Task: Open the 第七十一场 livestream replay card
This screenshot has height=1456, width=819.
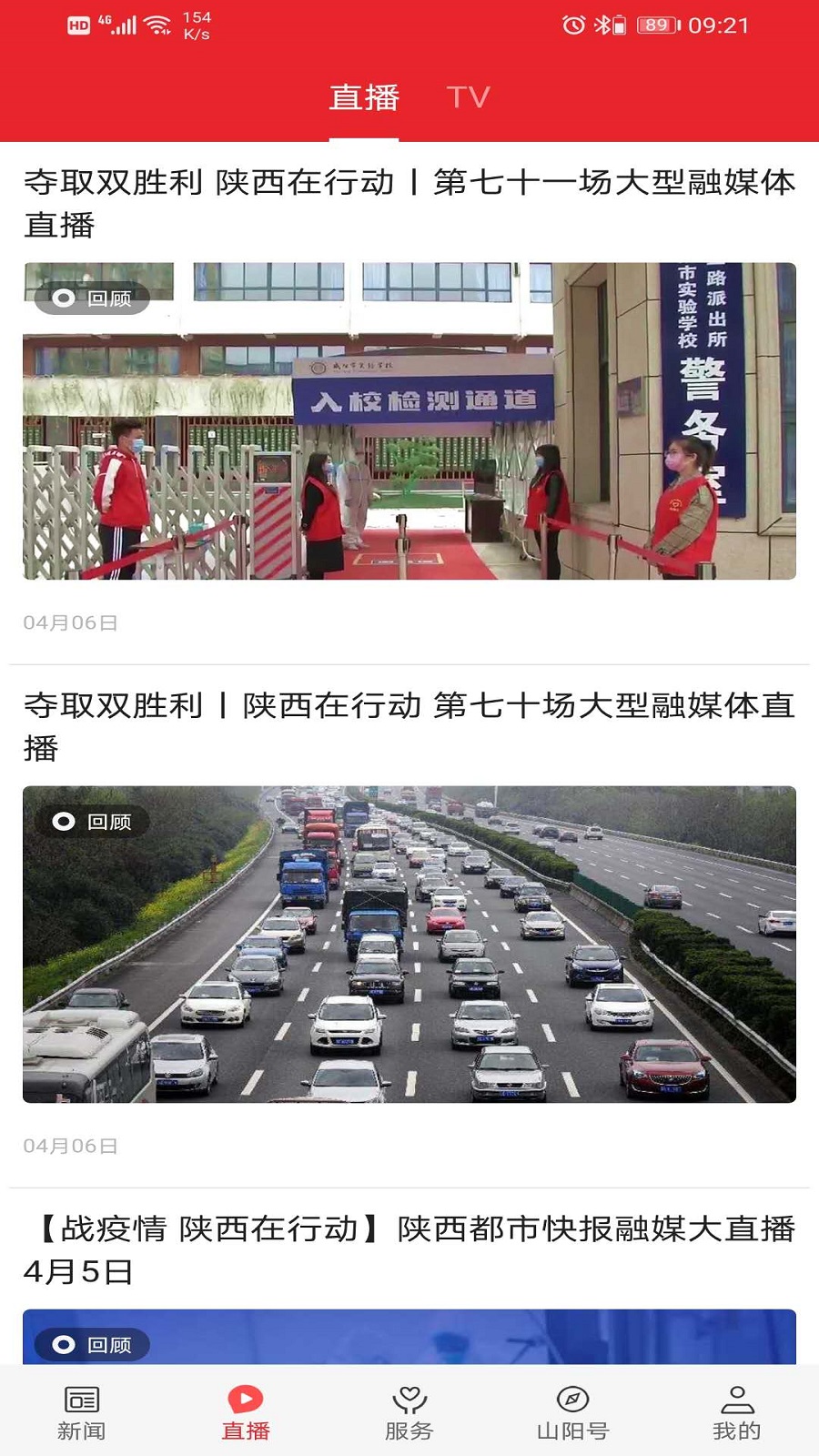Action: pyautogui.click(x=409, y=420)
